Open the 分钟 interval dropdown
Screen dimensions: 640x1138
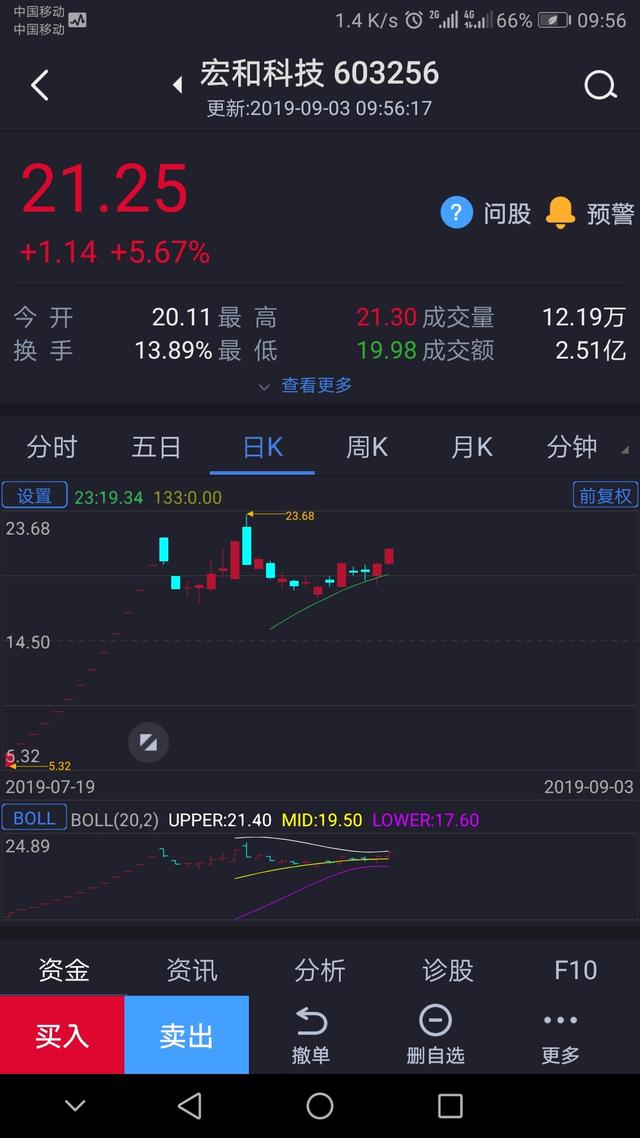coord(580,447)
